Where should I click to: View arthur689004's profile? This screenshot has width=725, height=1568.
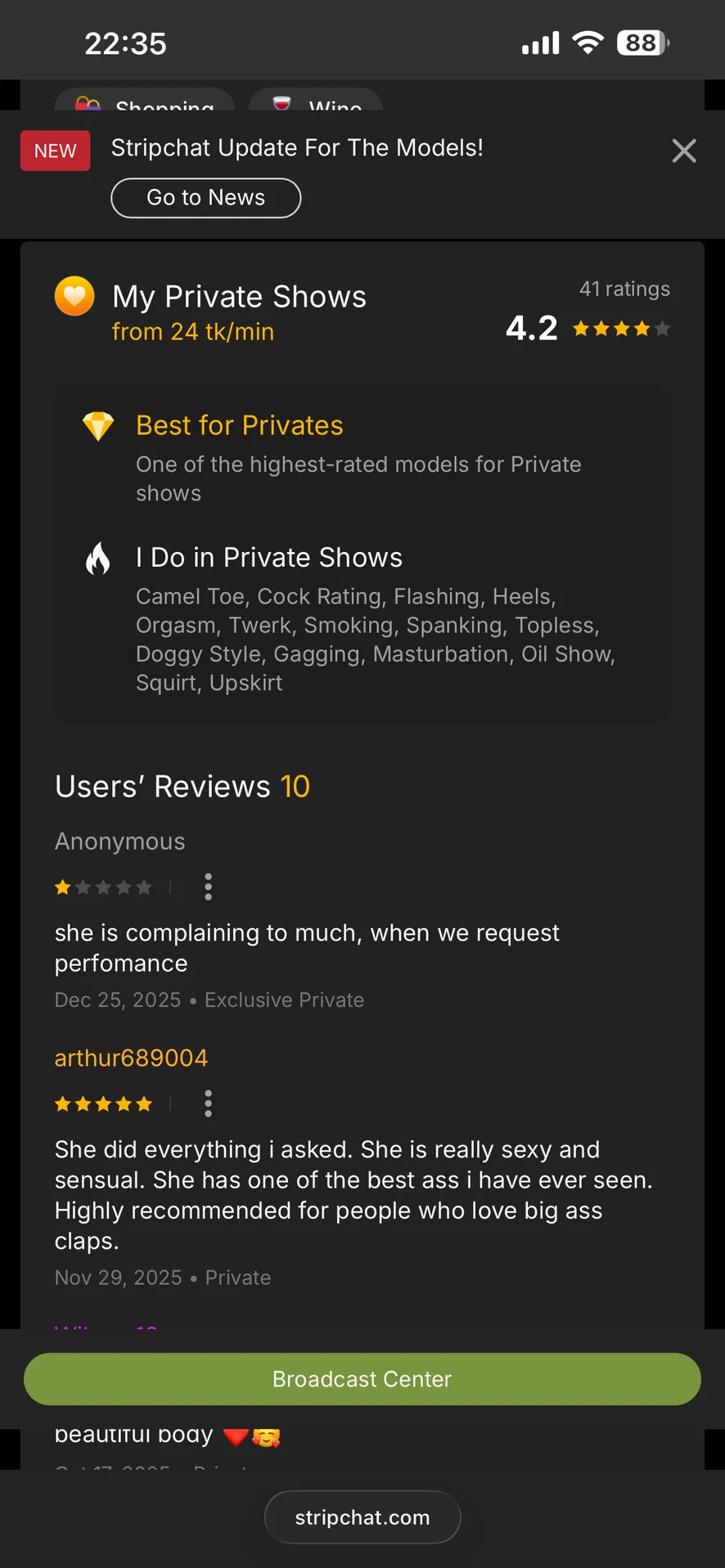(131, 1058)
